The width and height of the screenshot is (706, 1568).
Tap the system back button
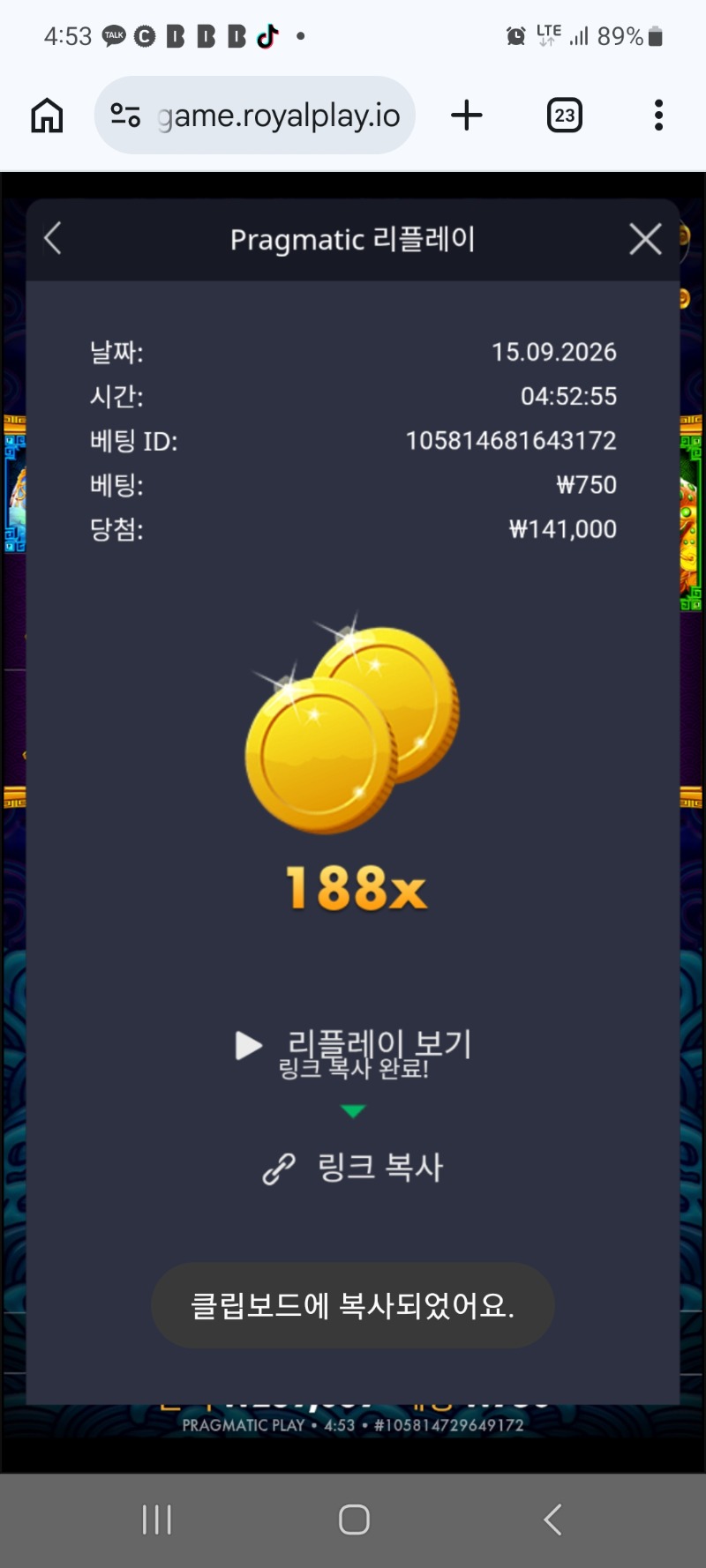[x=552, y=1519]
